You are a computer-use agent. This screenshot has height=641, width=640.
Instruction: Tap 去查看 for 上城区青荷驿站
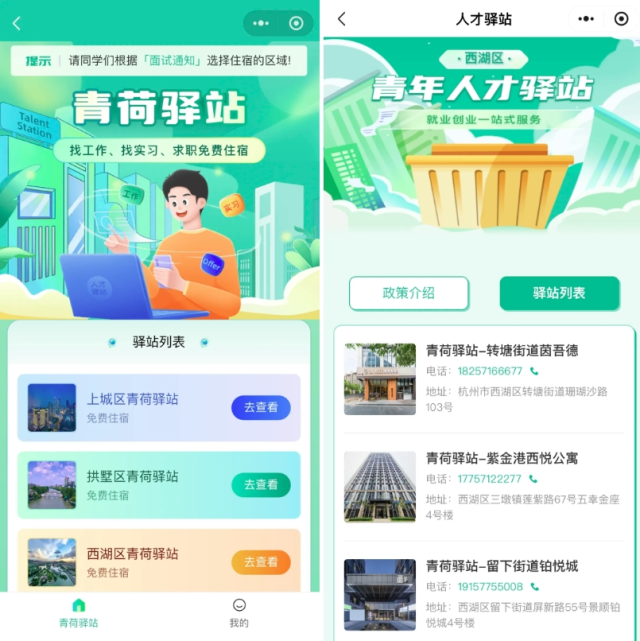[x=261, y=407]
